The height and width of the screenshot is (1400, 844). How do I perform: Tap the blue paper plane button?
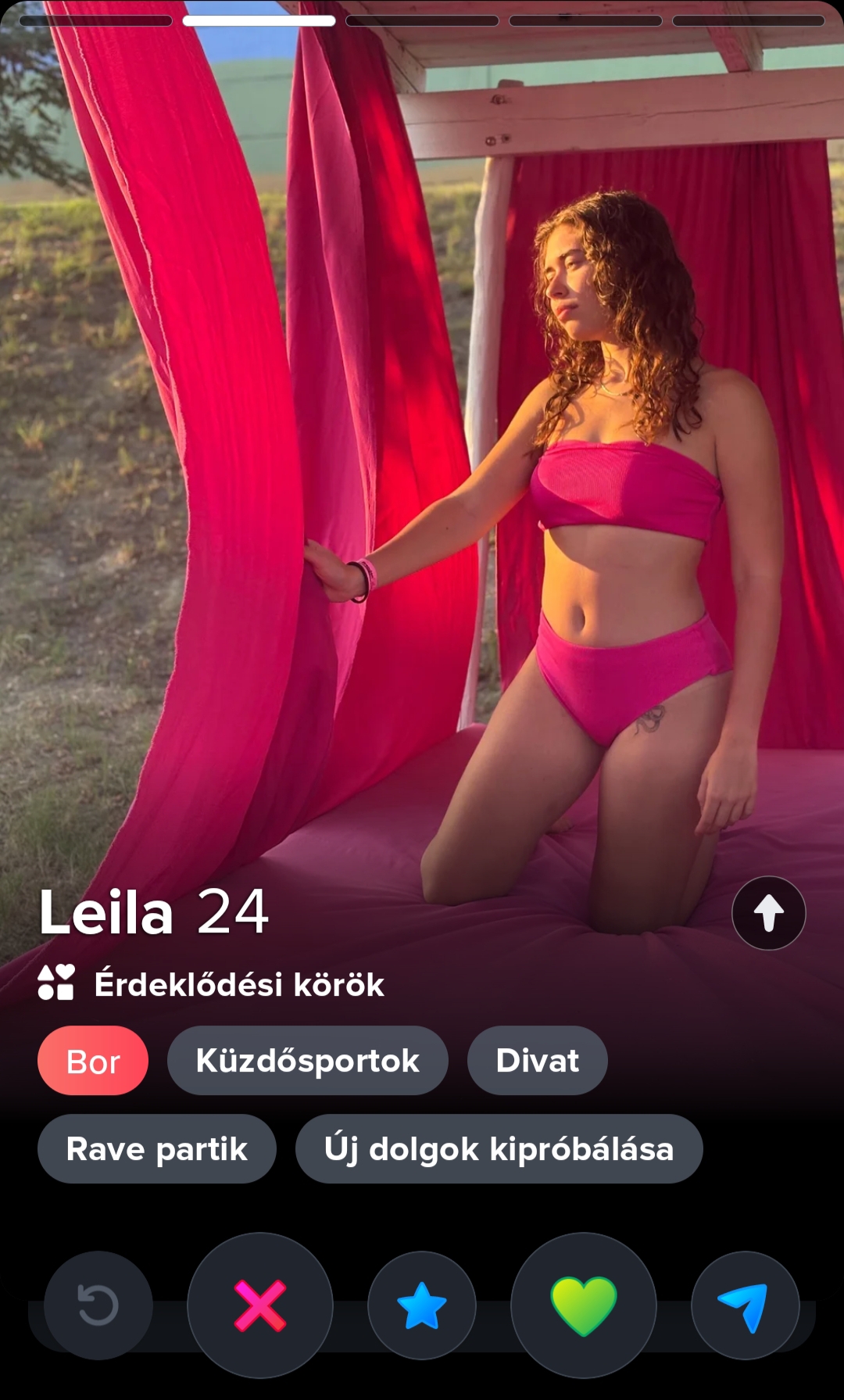click(x=745, y=1305)
